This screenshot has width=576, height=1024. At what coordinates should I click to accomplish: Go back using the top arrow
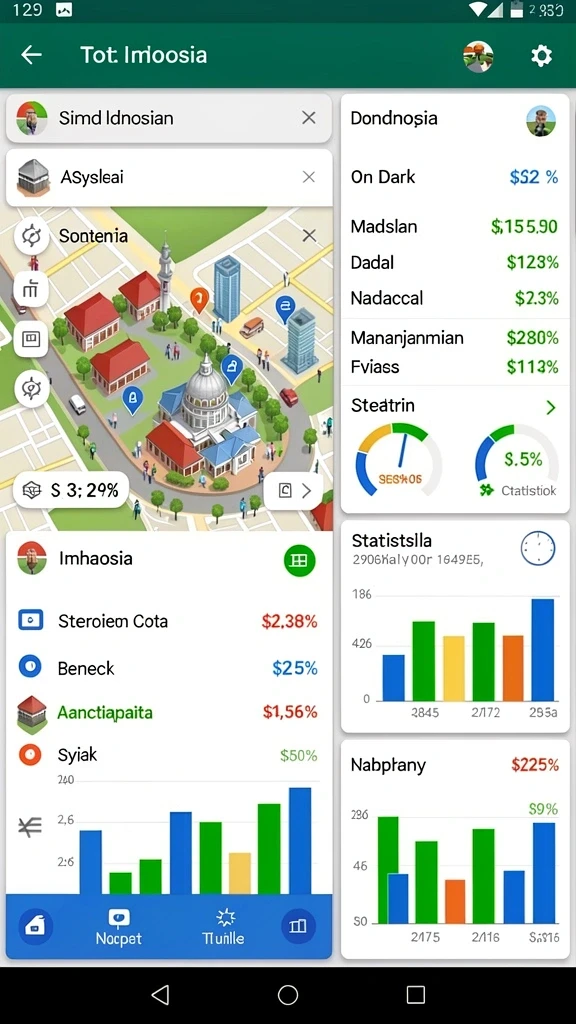click(31, 55)
